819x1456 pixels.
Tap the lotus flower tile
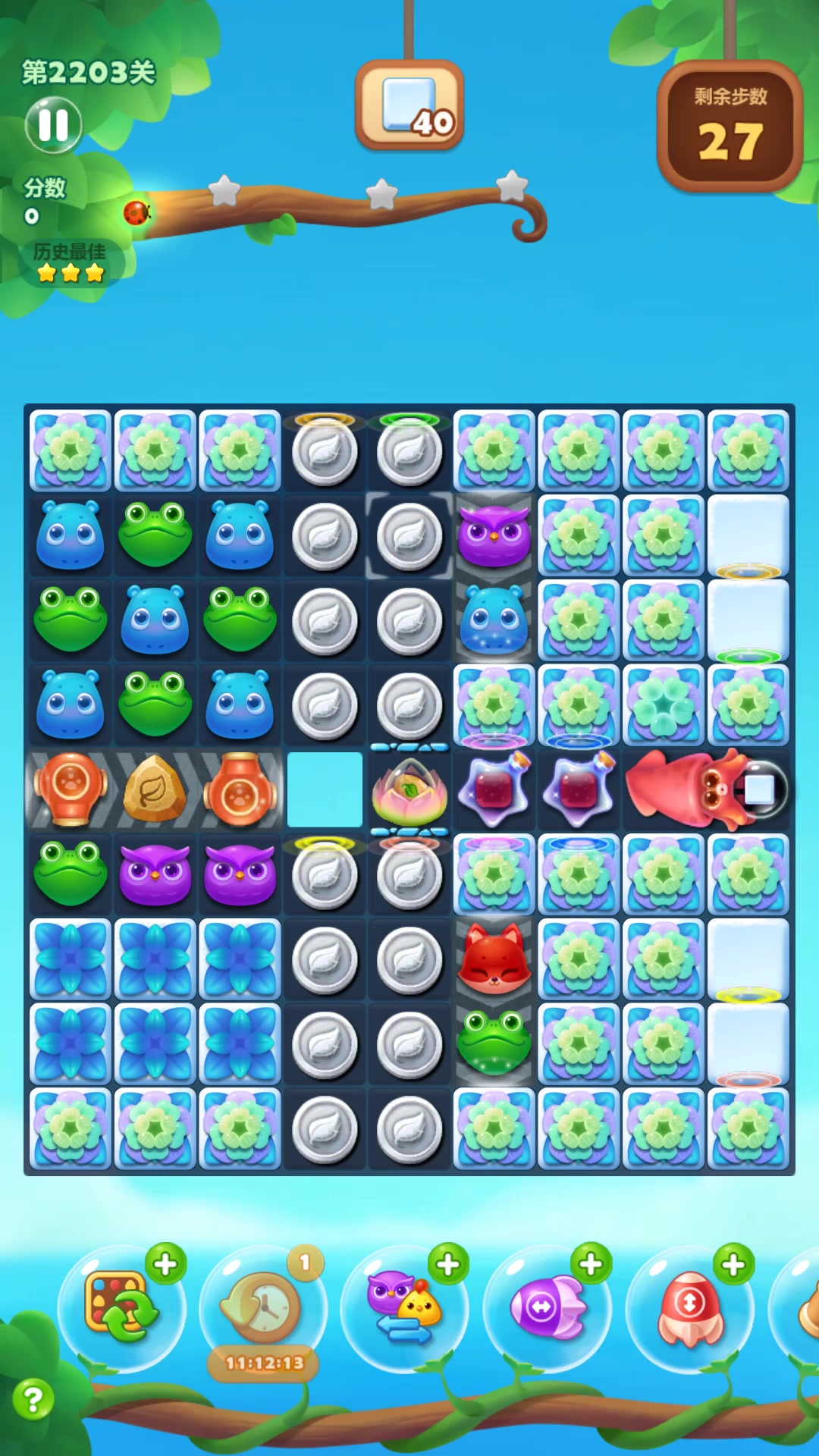click(409, 791)
